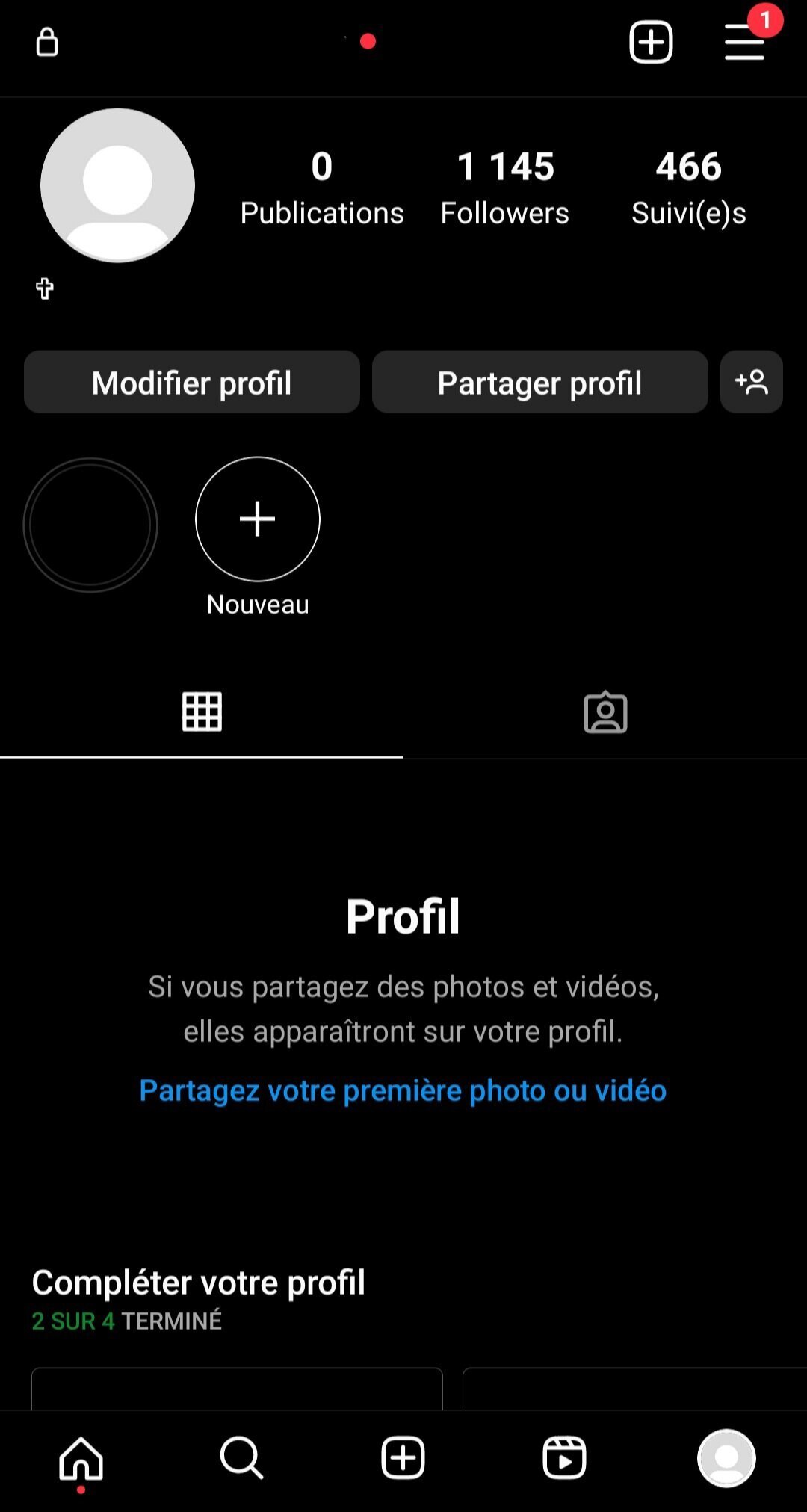The height and width of the screenshot is (1512, 807).
Task: Tap the bottom bar create post button
Action: click(403, 1458)
